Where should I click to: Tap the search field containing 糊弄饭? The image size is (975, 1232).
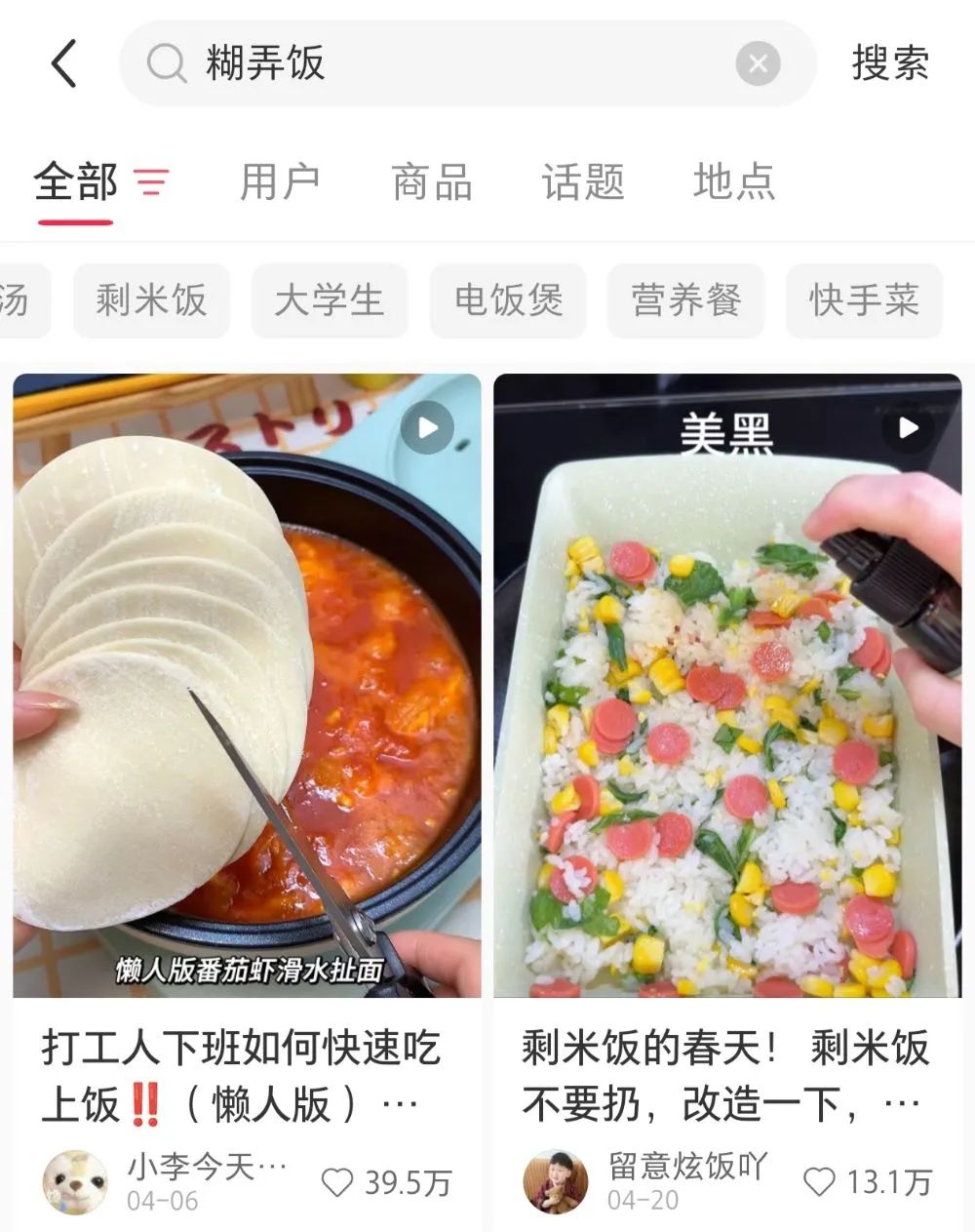tap(439, 64)
